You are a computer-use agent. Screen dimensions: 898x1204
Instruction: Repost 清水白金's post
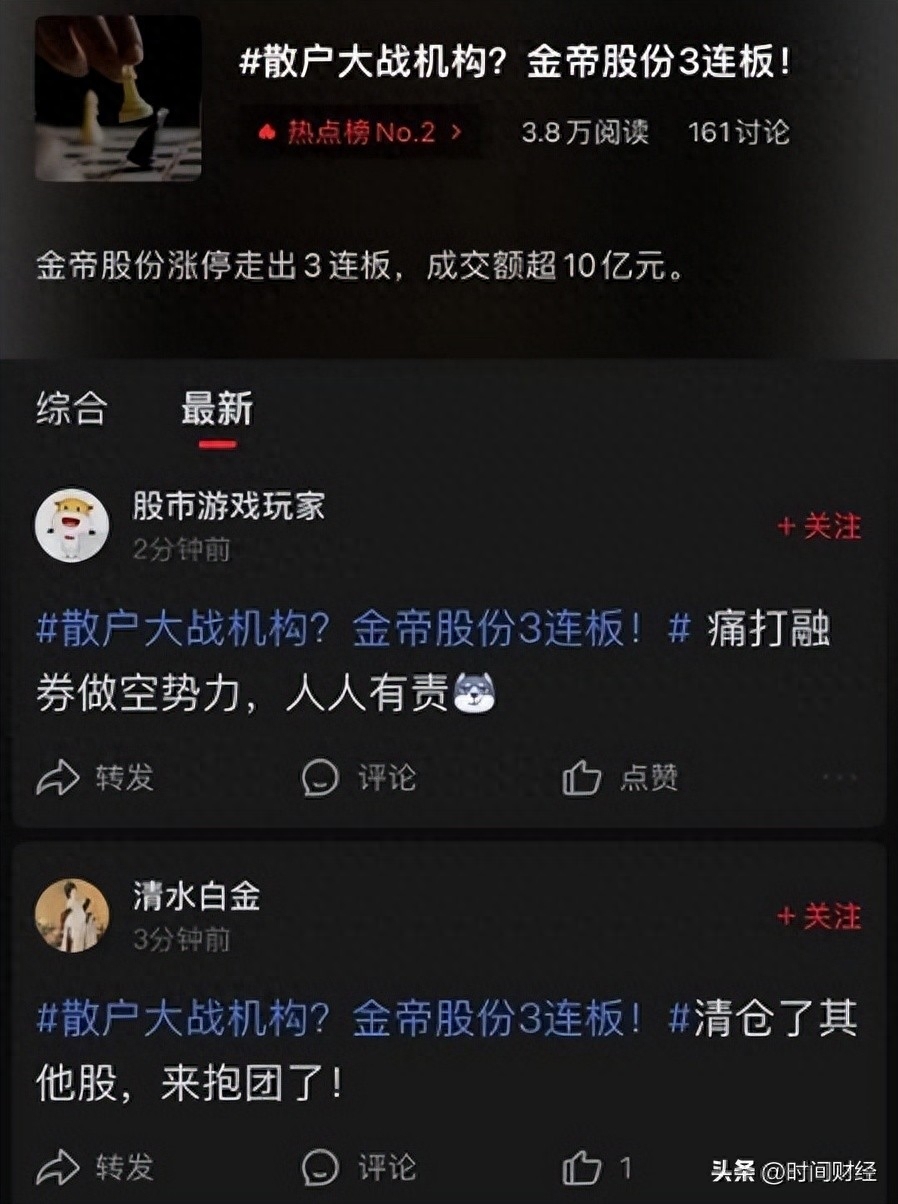coord(96,1167)
